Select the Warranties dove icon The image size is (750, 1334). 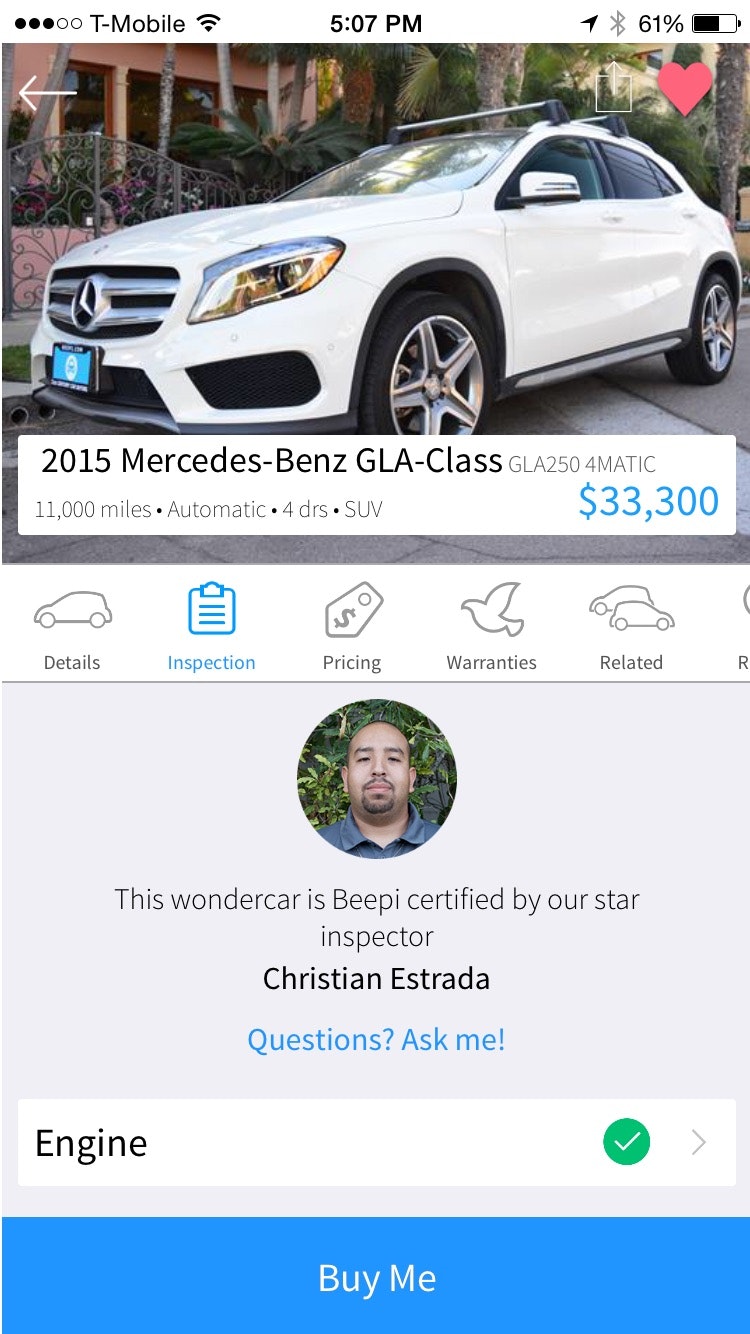tap(491, 610)
